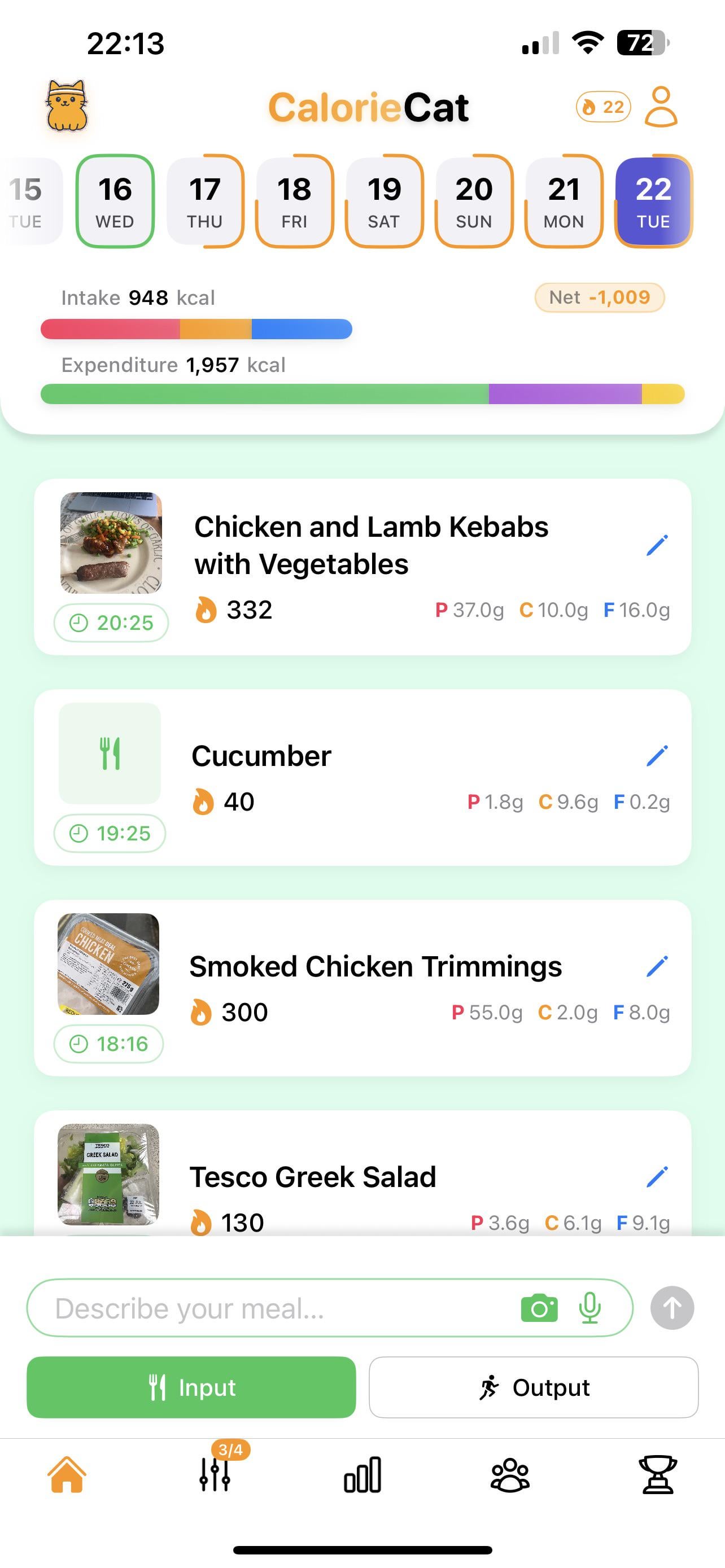Edit the Cucumber entry
Viewport: 725px width, 1568px height.
(657, 755)
